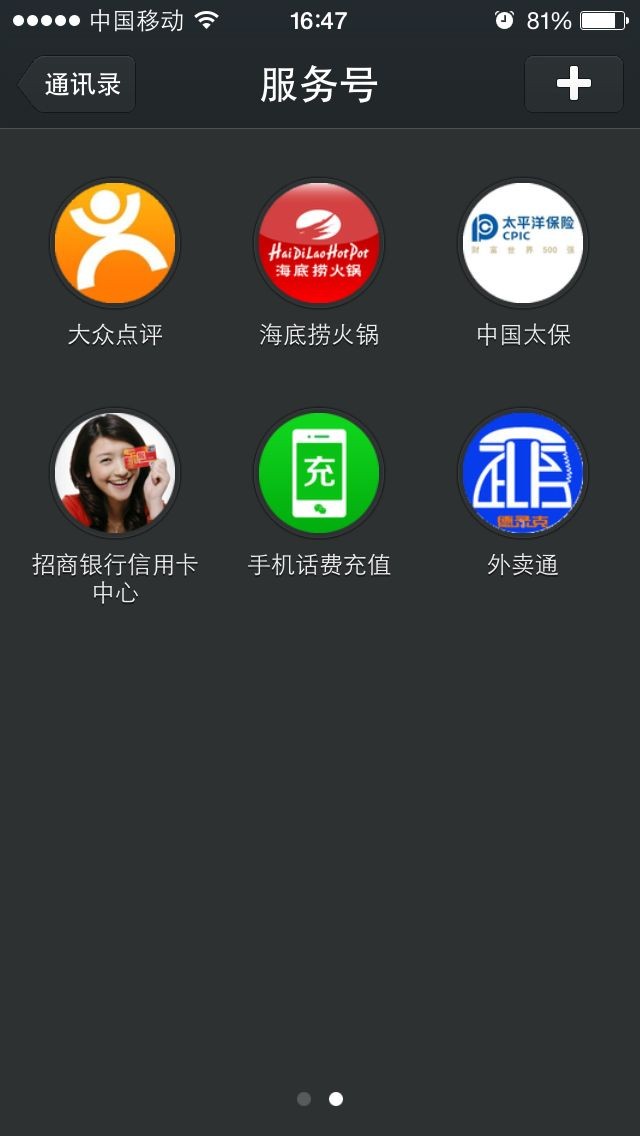The height and width of the screenshot is (1136, 640).
Task: Tap the plus button to add service account
Action: tap(573, 84)
